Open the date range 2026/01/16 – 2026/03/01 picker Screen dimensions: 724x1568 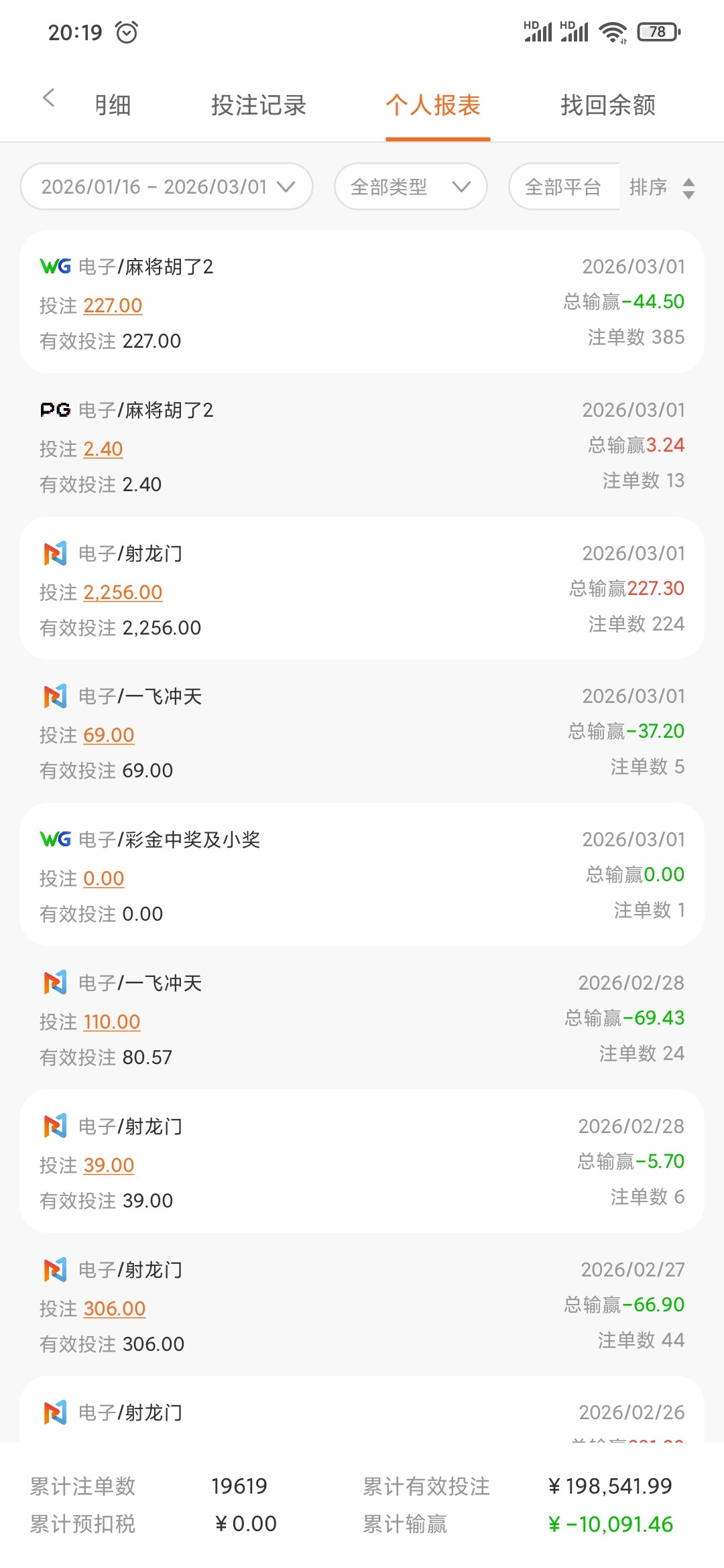[167, 187]
